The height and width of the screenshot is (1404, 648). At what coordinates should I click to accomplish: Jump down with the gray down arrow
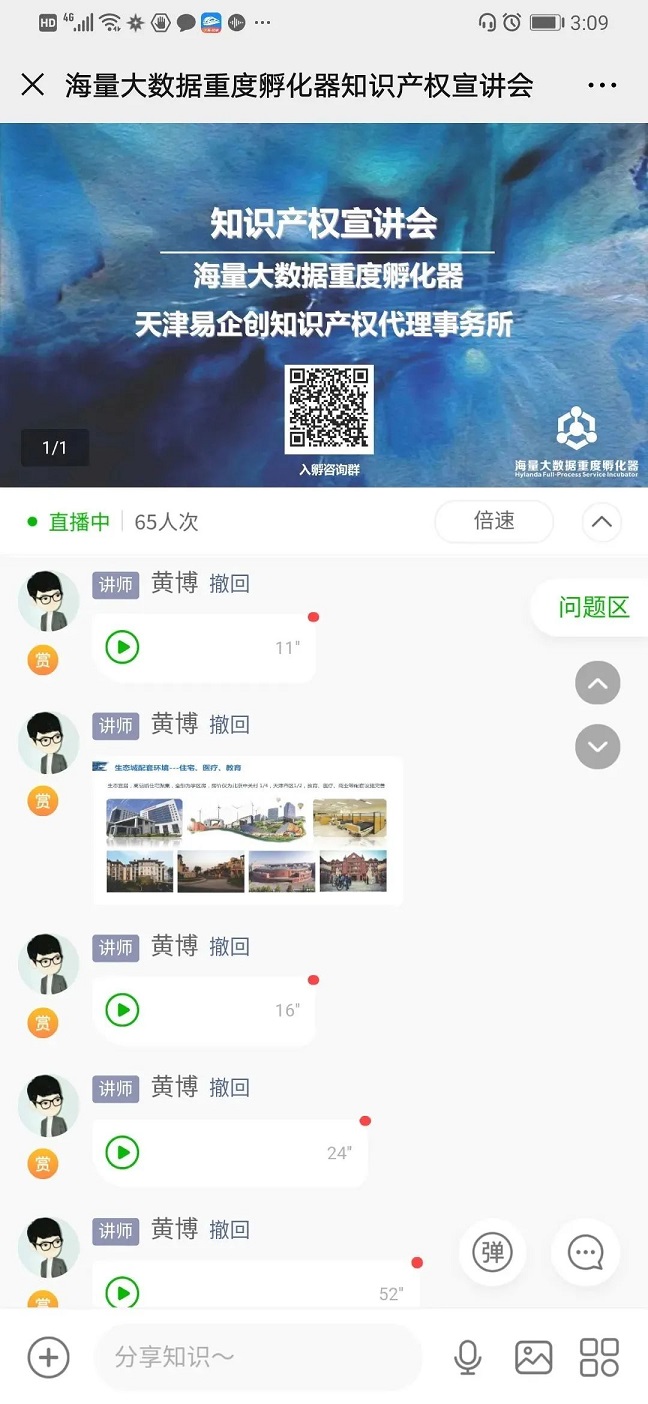point(598,747)
